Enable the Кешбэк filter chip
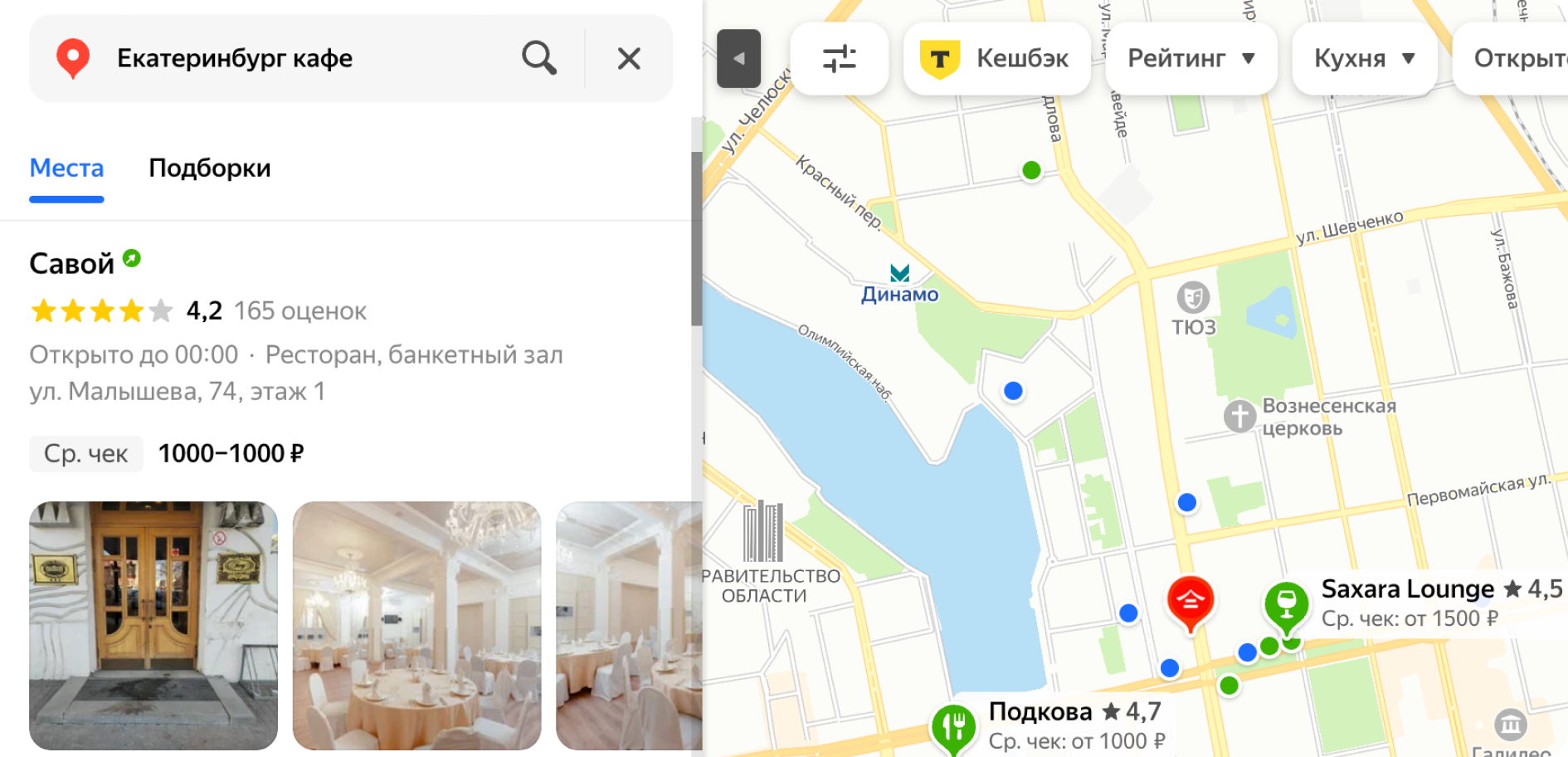Screen dimensions: 1568x757 (x=996, y=58)
